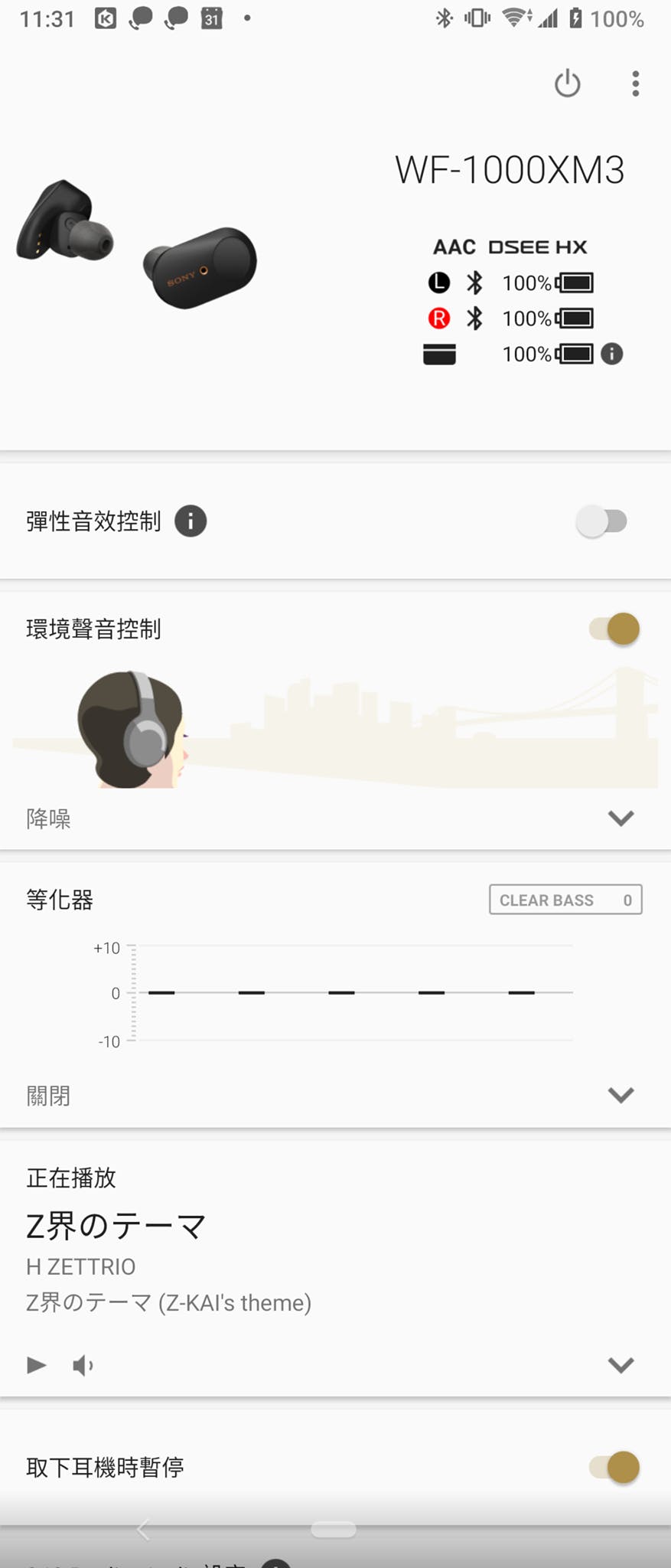Open the CLEAR BASS setting
The height and width of the screenshot is (1568, 671).
click(x=565, y=900)
